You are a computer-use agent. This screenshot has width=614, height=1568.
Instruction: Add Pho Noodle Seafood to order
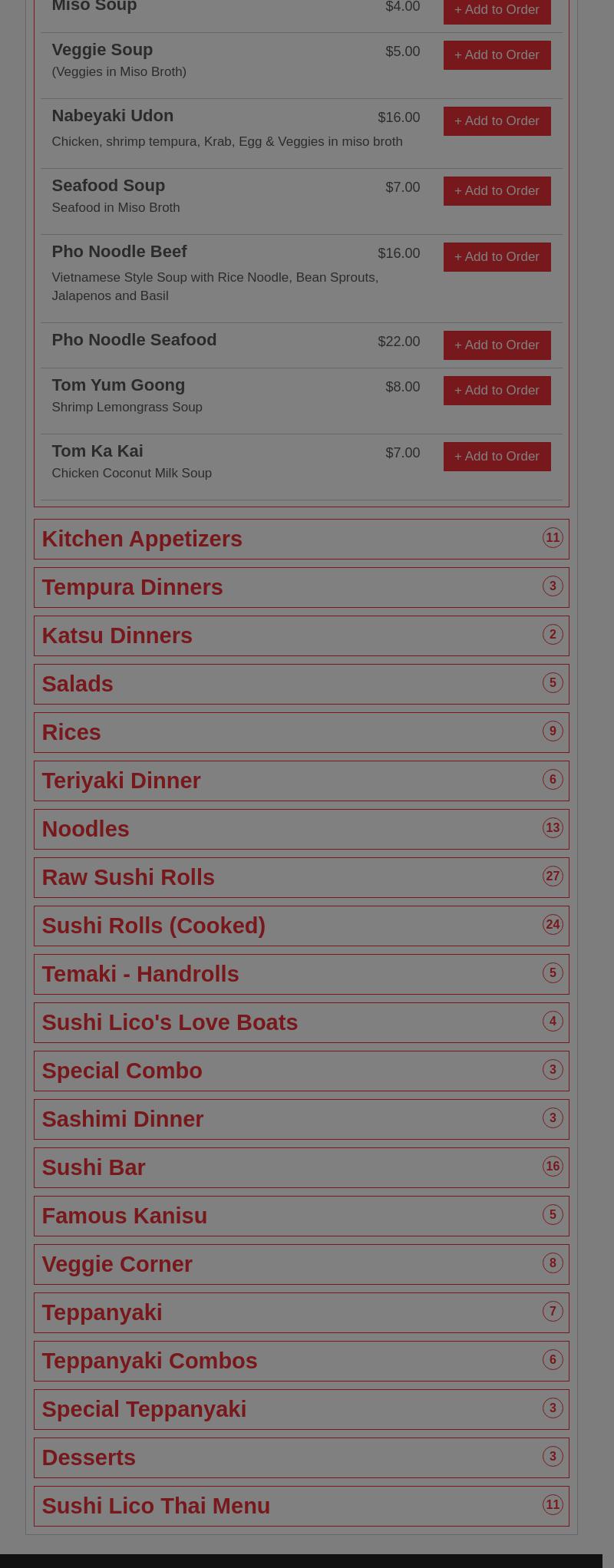point(497,345)
